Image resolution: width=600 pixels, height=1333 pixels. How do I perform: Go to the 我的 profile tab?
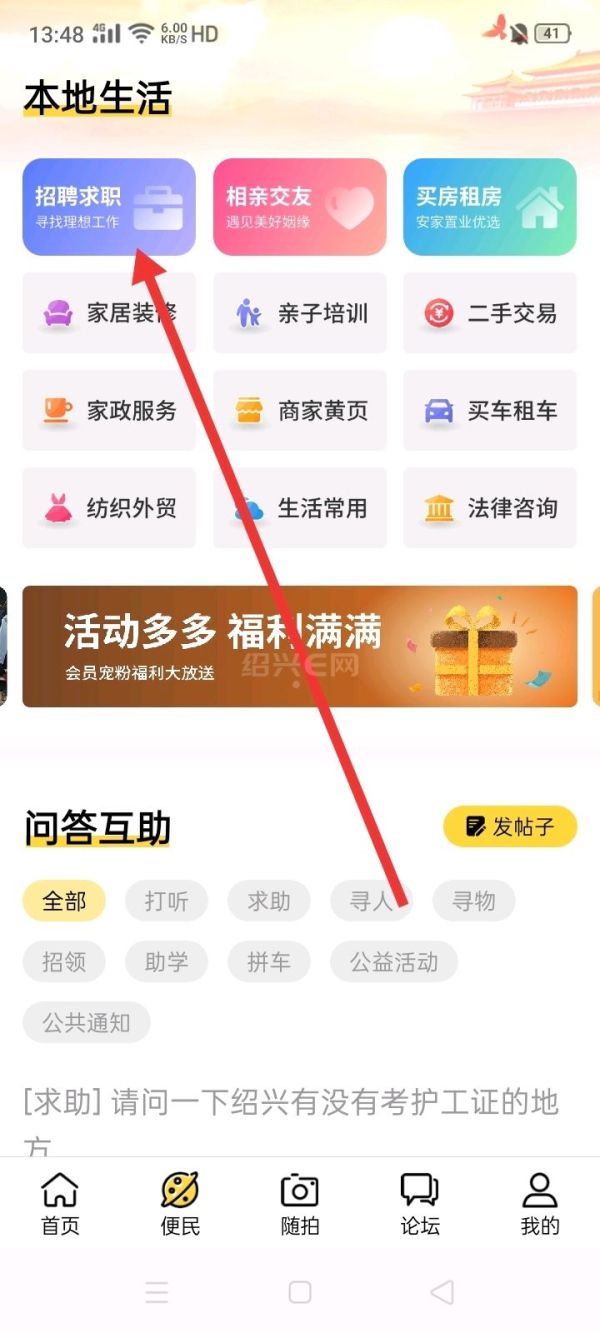[x=540, y=1204]
